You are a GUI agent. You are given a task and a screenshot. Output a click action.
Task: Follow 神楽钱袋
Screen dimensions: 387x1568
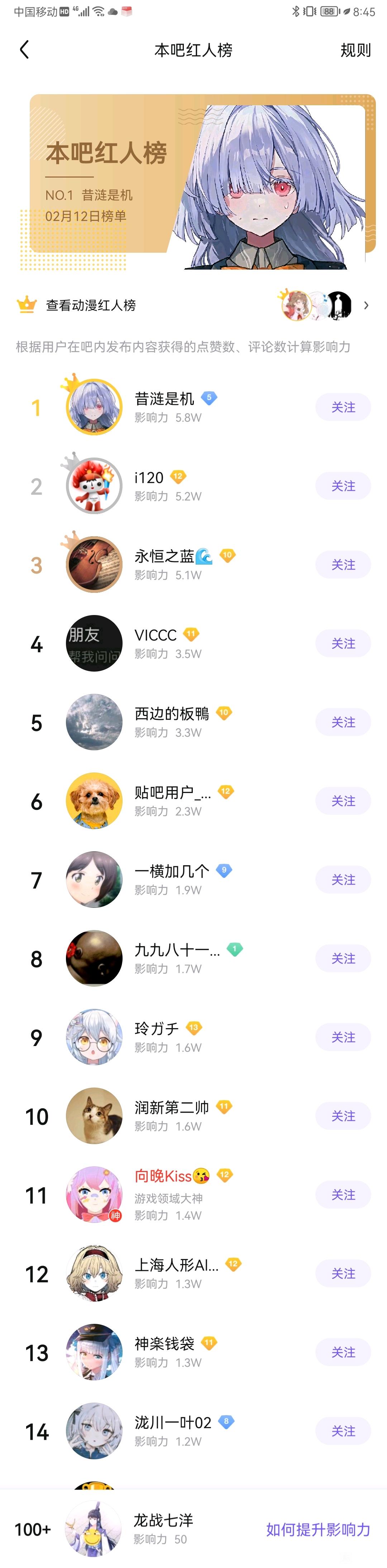coord(343,1352)
